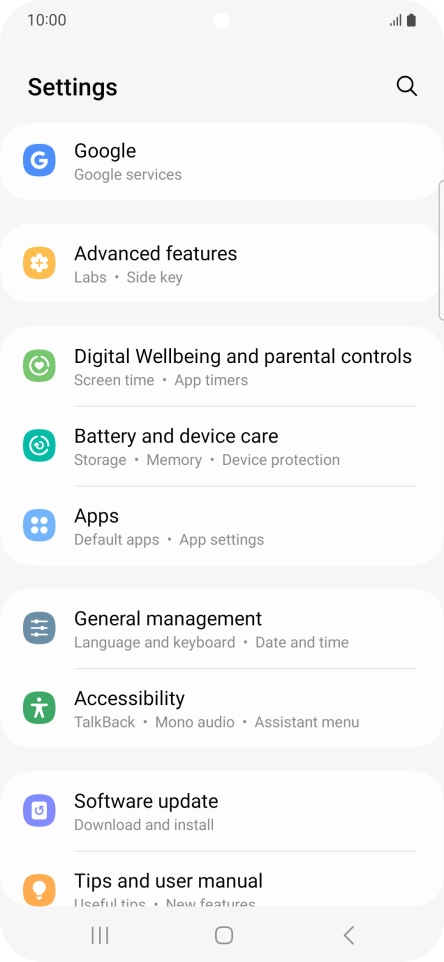Tap the recent apps button
The height and width of the screenshot is (962, 444).
pyautogui.click(x=99, y=935)
